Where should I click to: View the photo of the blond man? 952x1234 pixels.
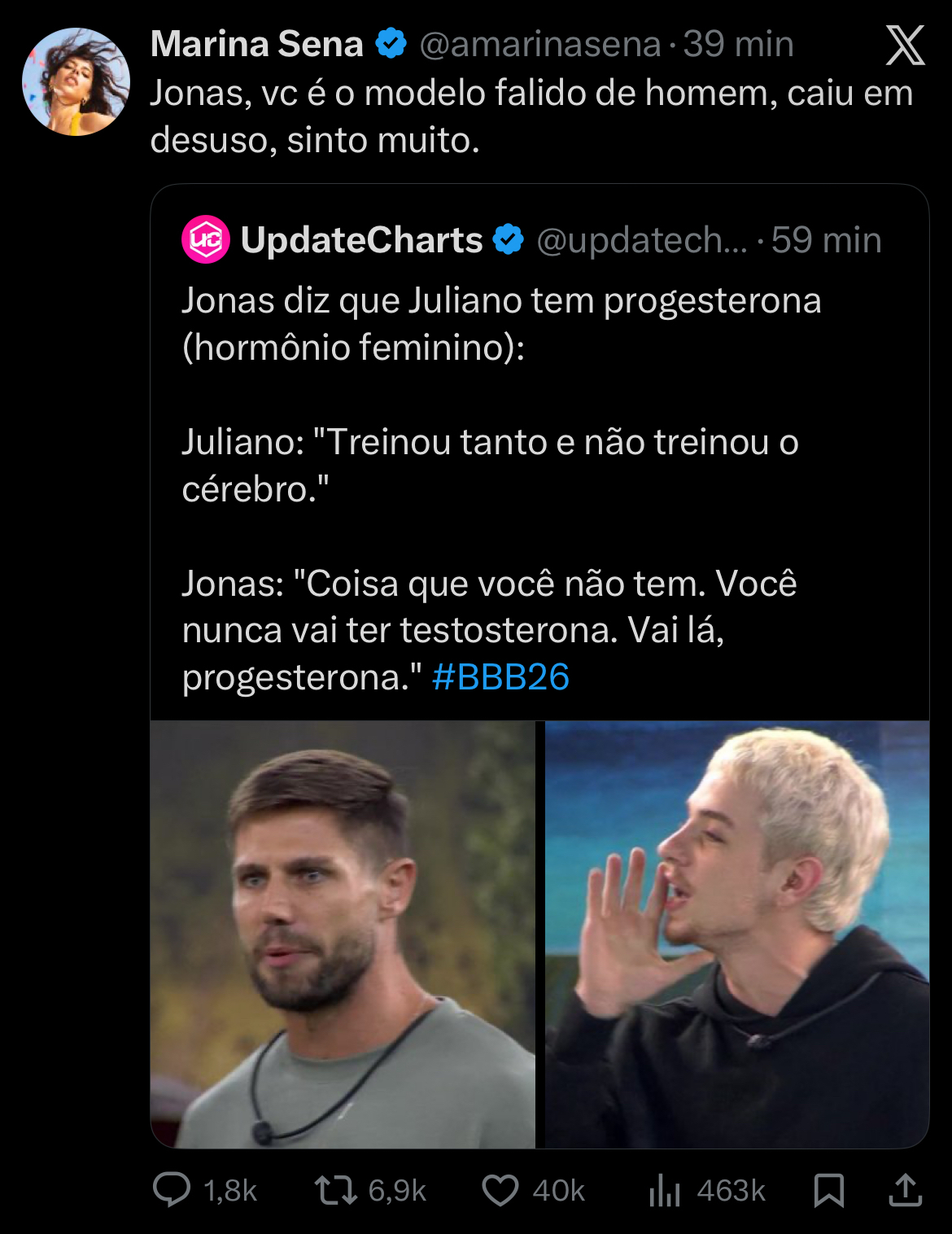tap(736, 934)
